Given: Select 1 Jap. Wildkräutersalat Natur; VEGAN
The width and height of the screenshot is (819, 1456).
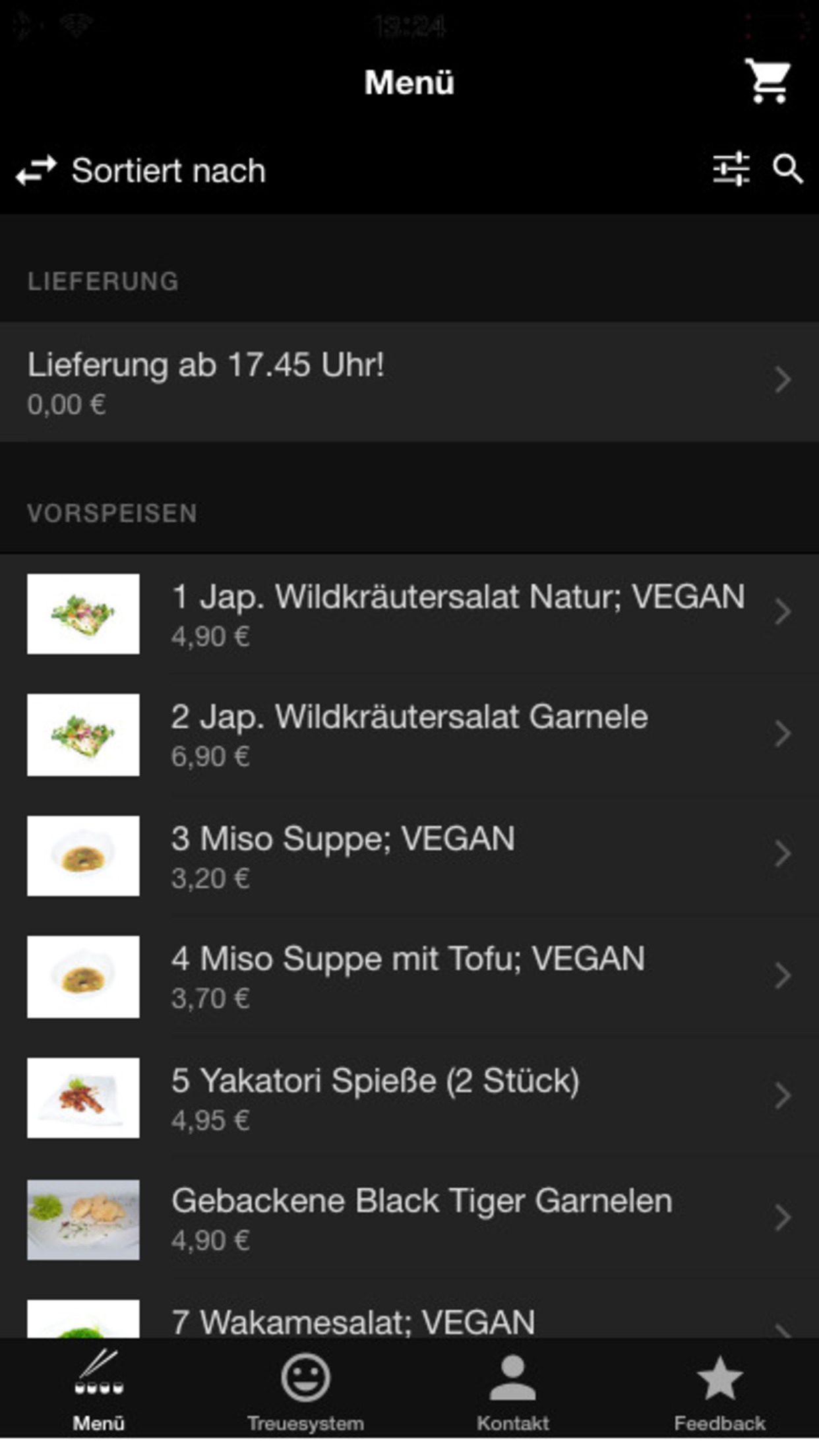Looking at the screenshot, I should (x=409, y=614).
